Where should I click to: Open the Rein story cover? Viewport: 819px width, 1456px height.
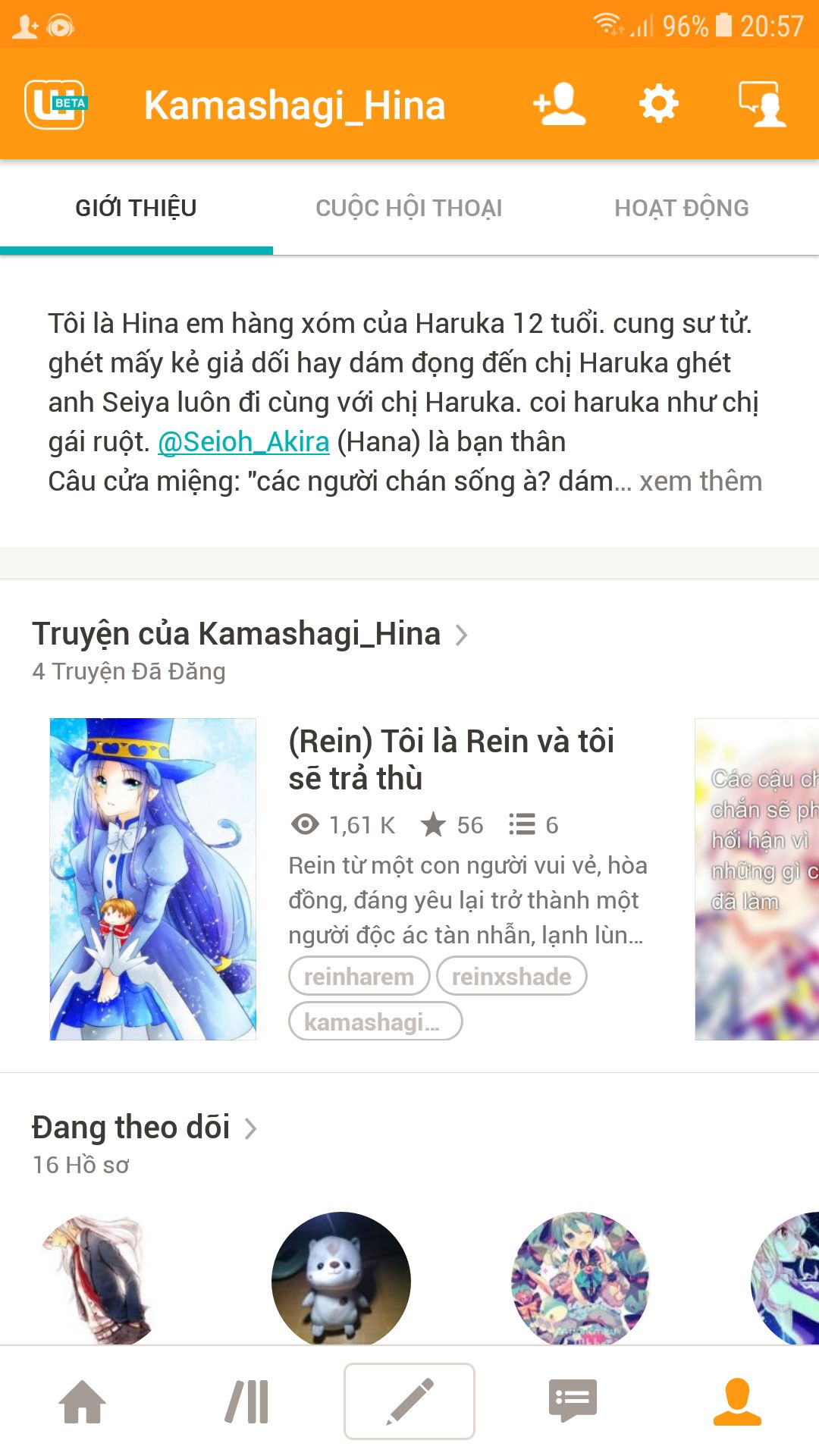tap(153, 879)
